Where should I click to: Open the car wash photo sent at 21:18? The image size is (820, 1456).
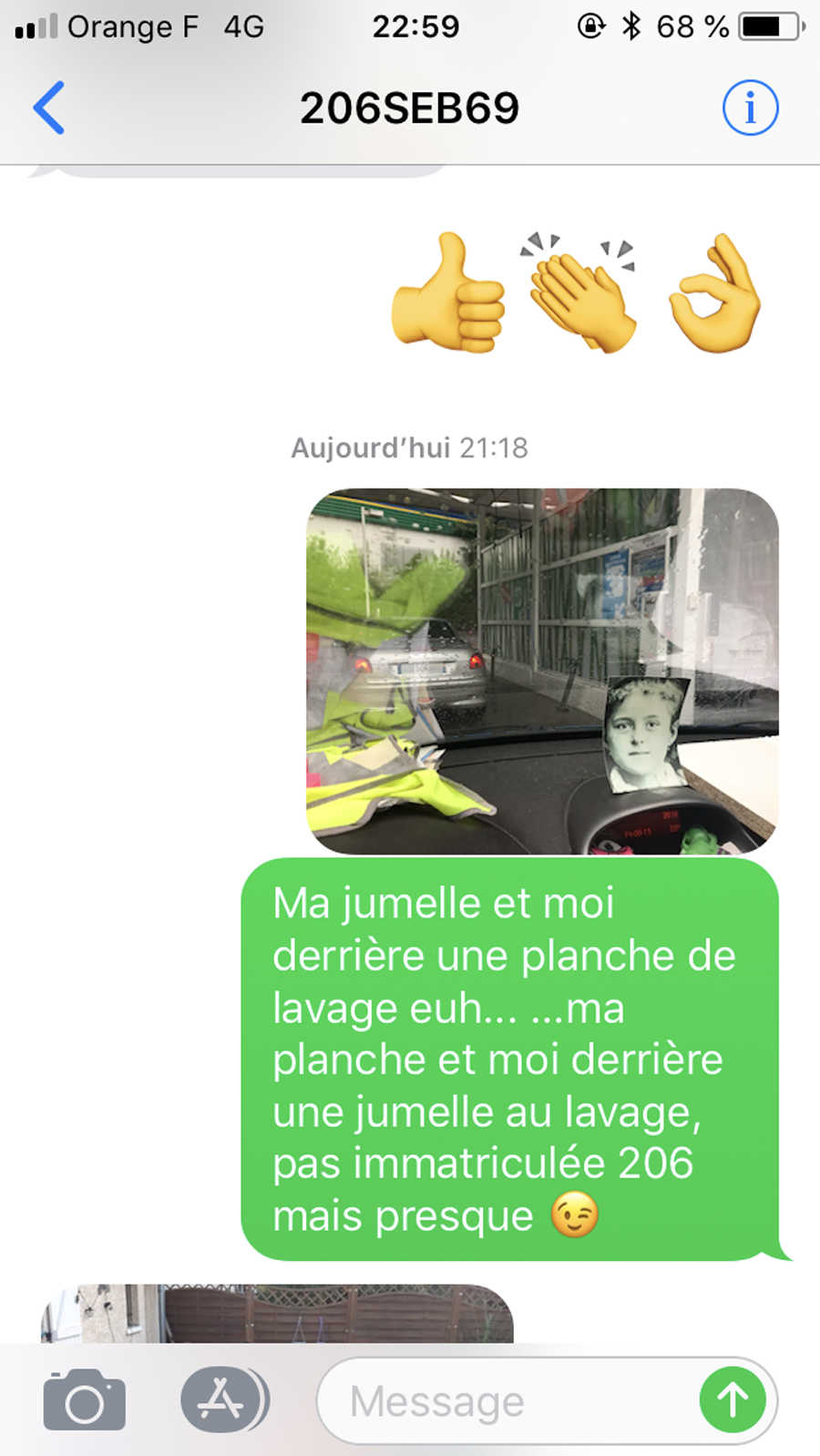(x=542, y=671)
